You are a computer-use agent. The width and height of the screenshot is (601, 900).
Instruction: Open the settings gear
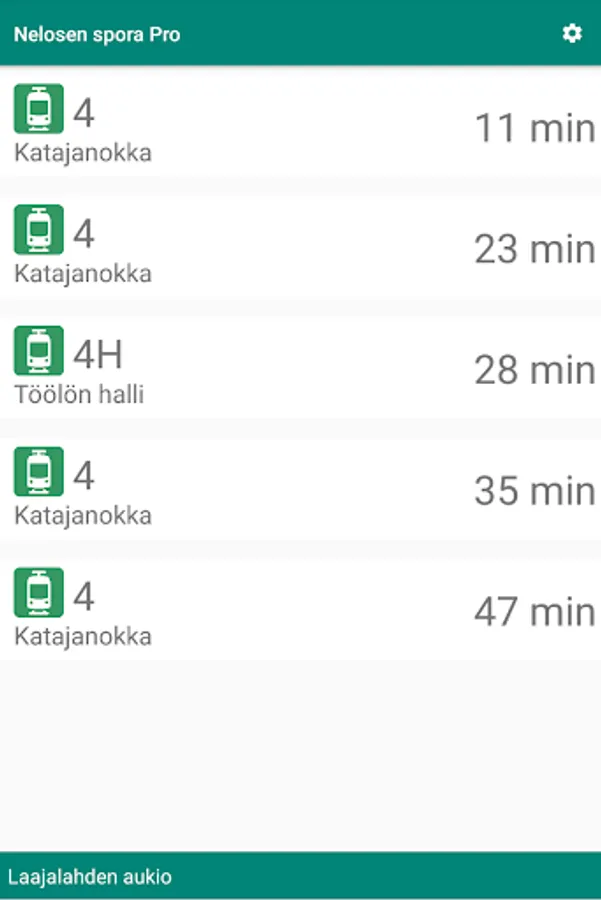click(x=571, y=34)
